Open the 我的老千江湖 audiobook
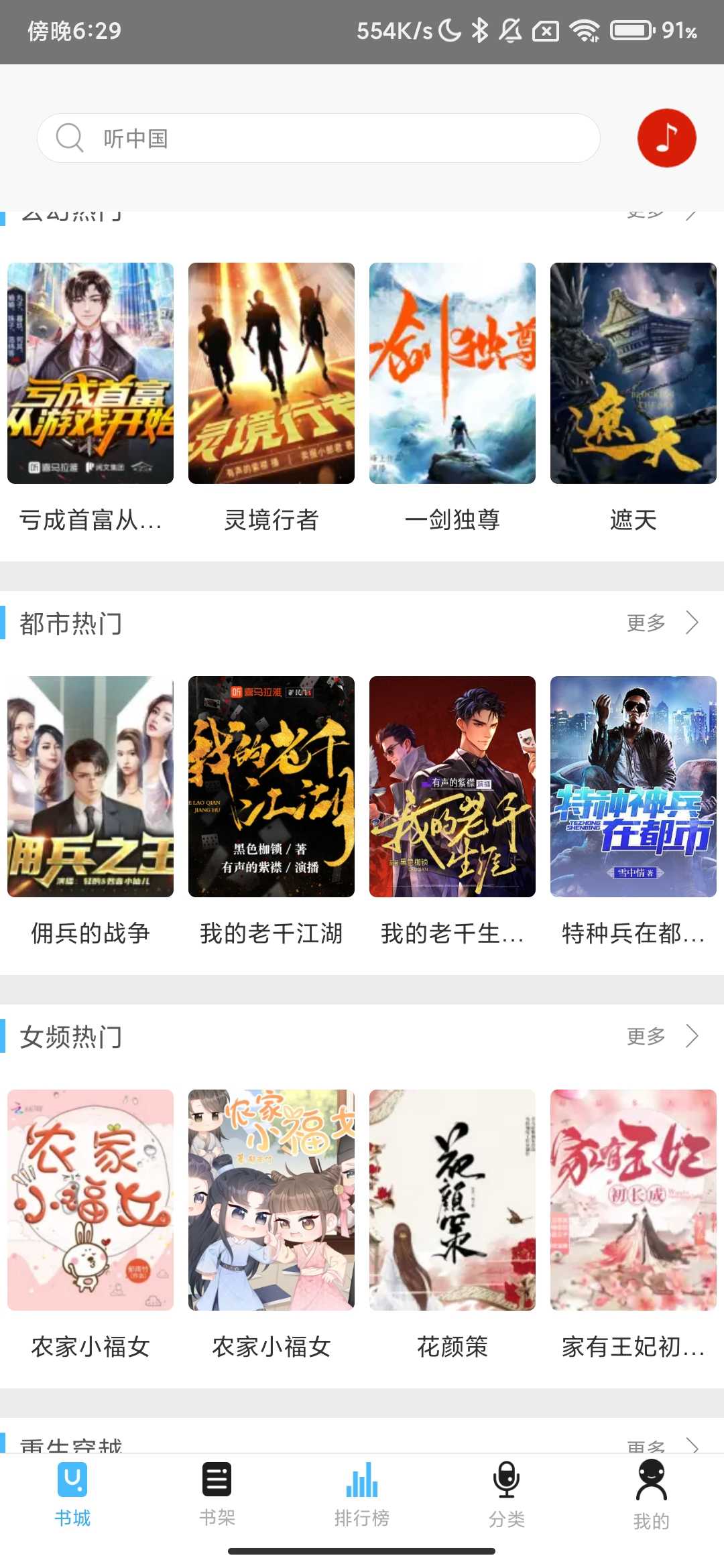This screenshot has height=1568, width=724. 271,787
